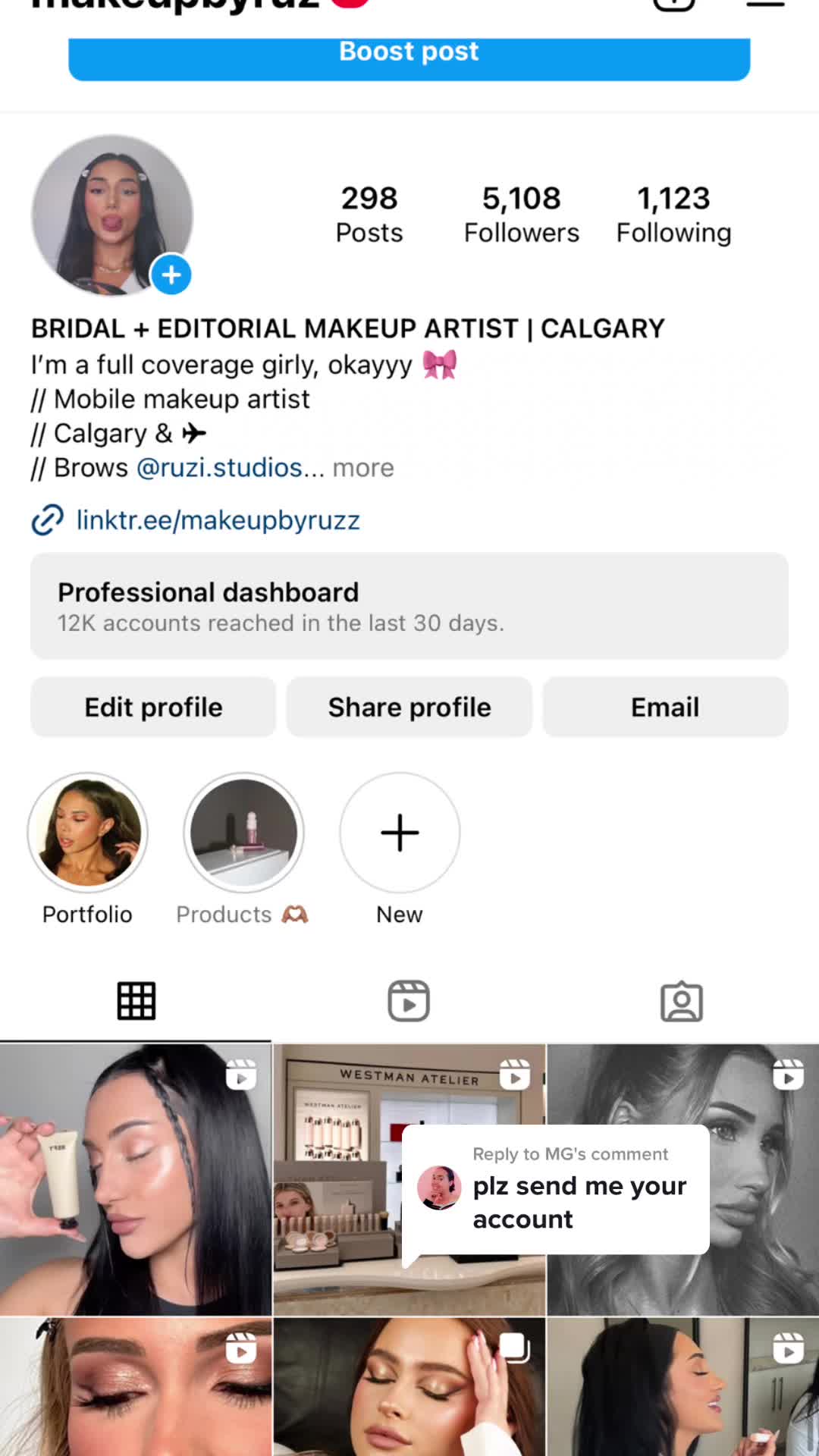Tap Edit profile
Viewport: 819px width, 1456px height.
coord(153,707)
